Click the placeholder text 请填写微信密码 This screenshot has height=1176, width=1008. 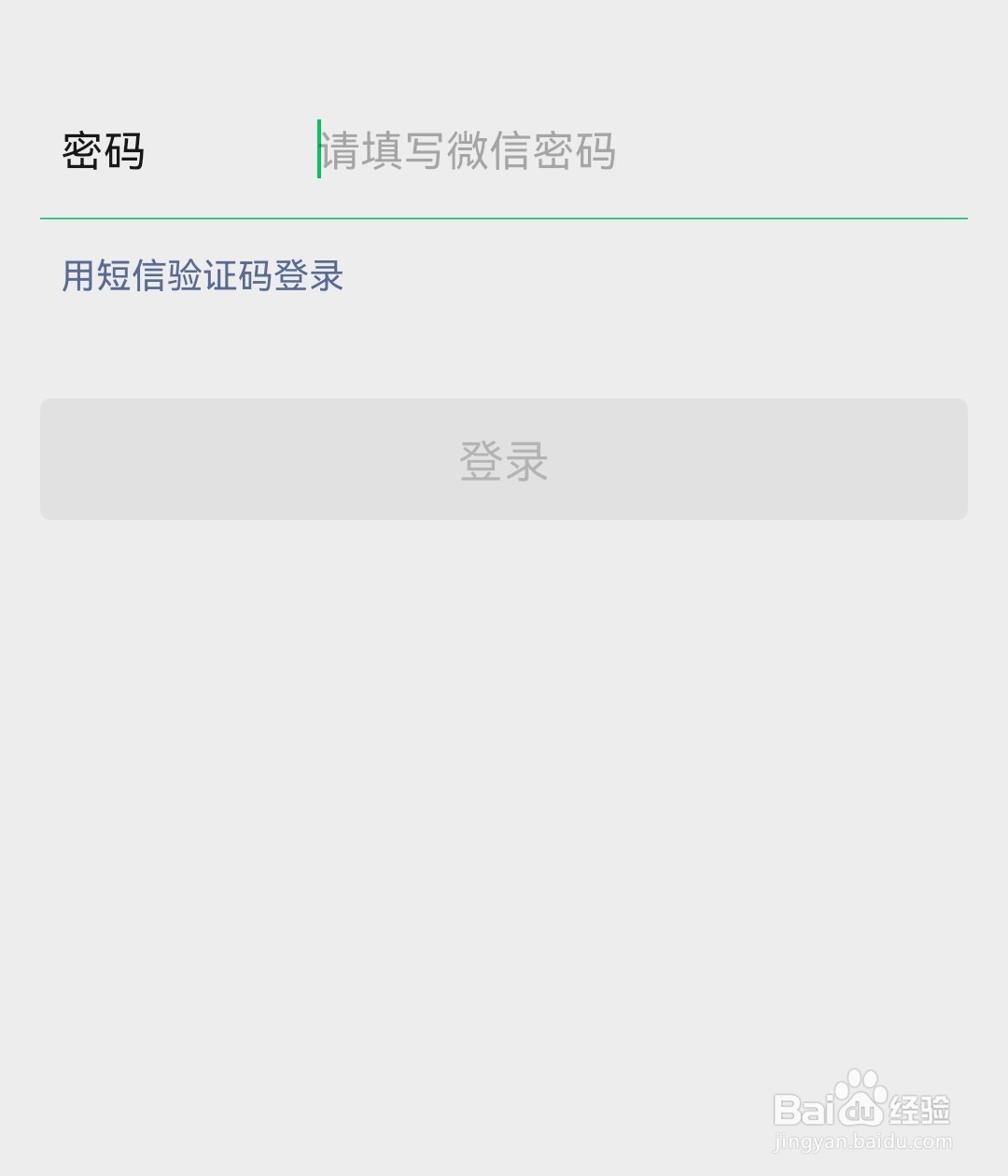pos(467,149)
